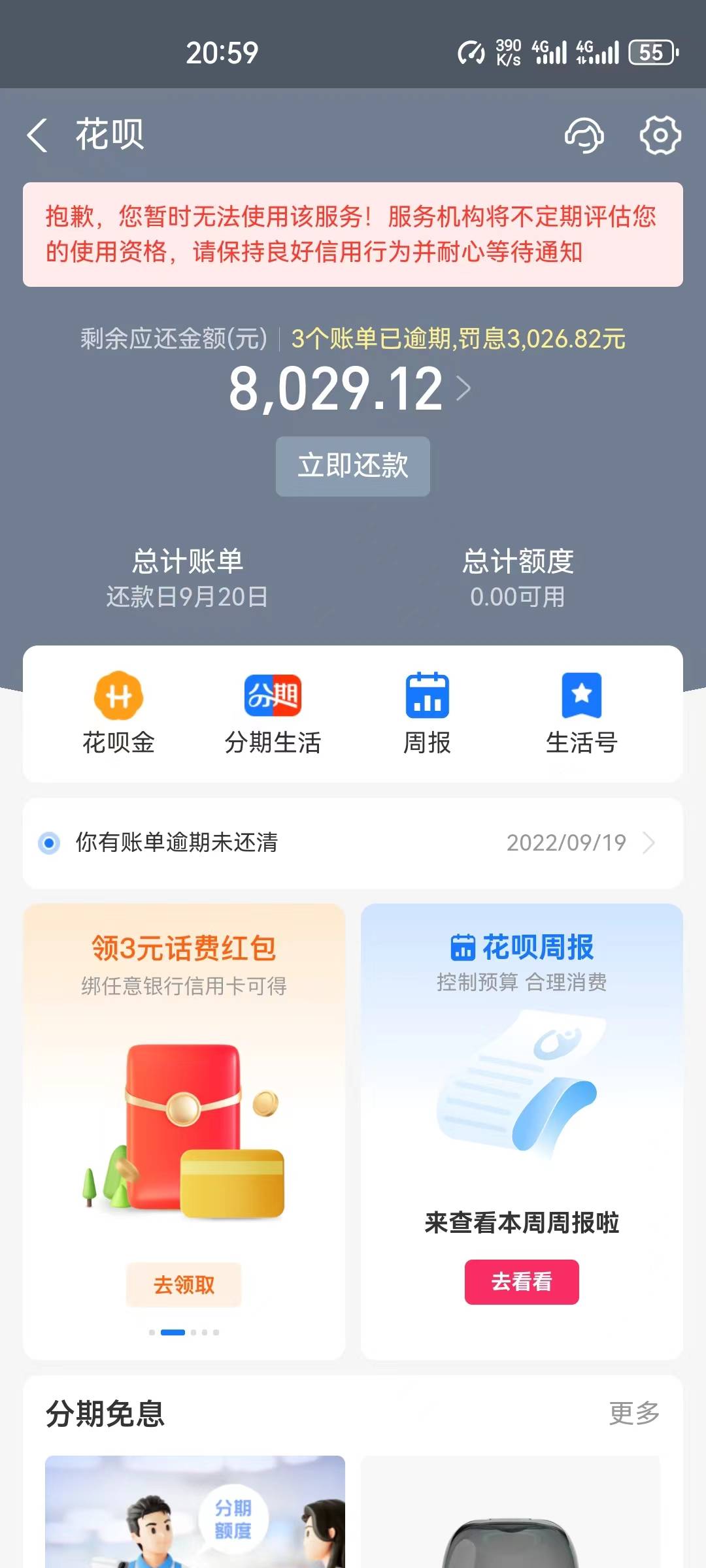Expand the 8,029.12 amount detail chevron
Screen dimensions: 706x1568
click(465, 387)
